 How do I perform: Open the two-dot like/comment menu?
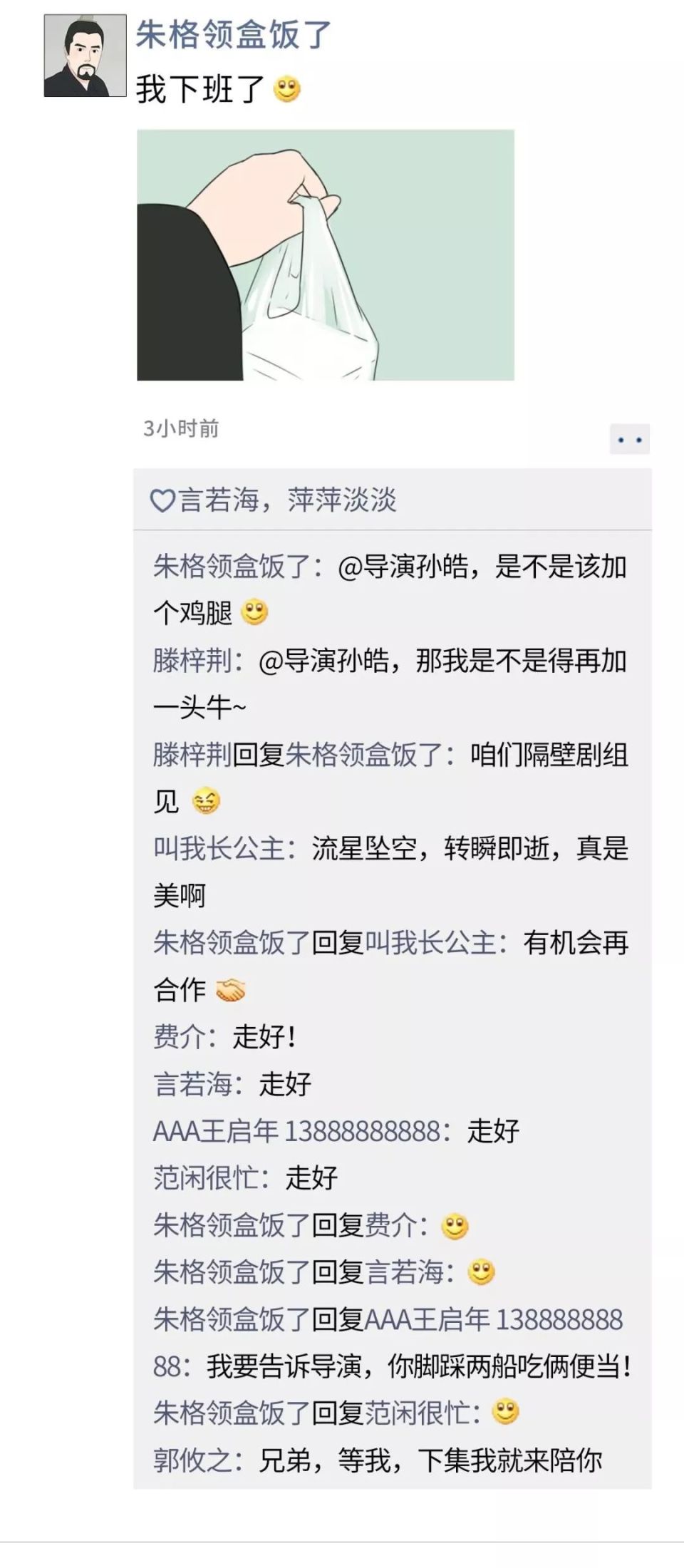click(x=629, y=440)
